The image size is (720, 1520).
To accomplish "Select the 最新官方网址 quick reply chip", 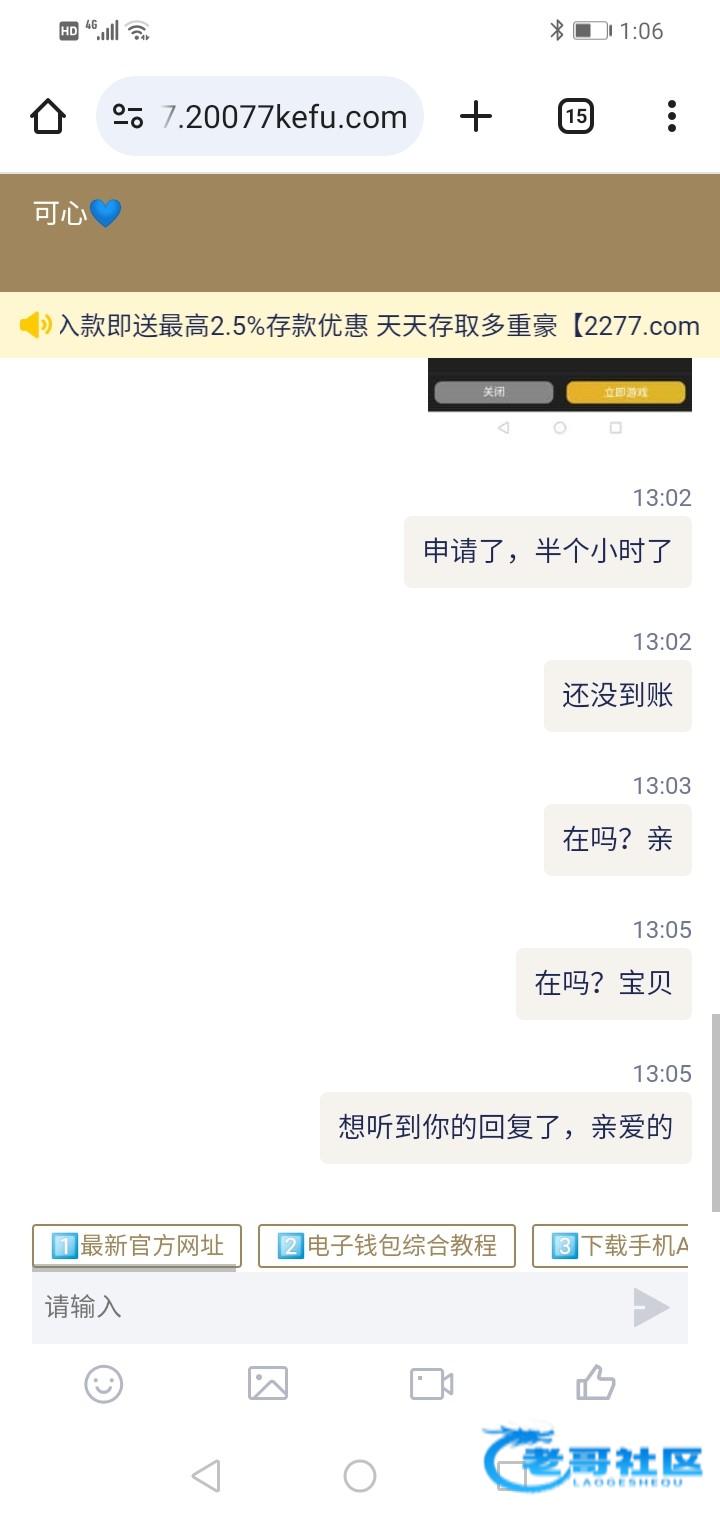I will coord(137,1246).
